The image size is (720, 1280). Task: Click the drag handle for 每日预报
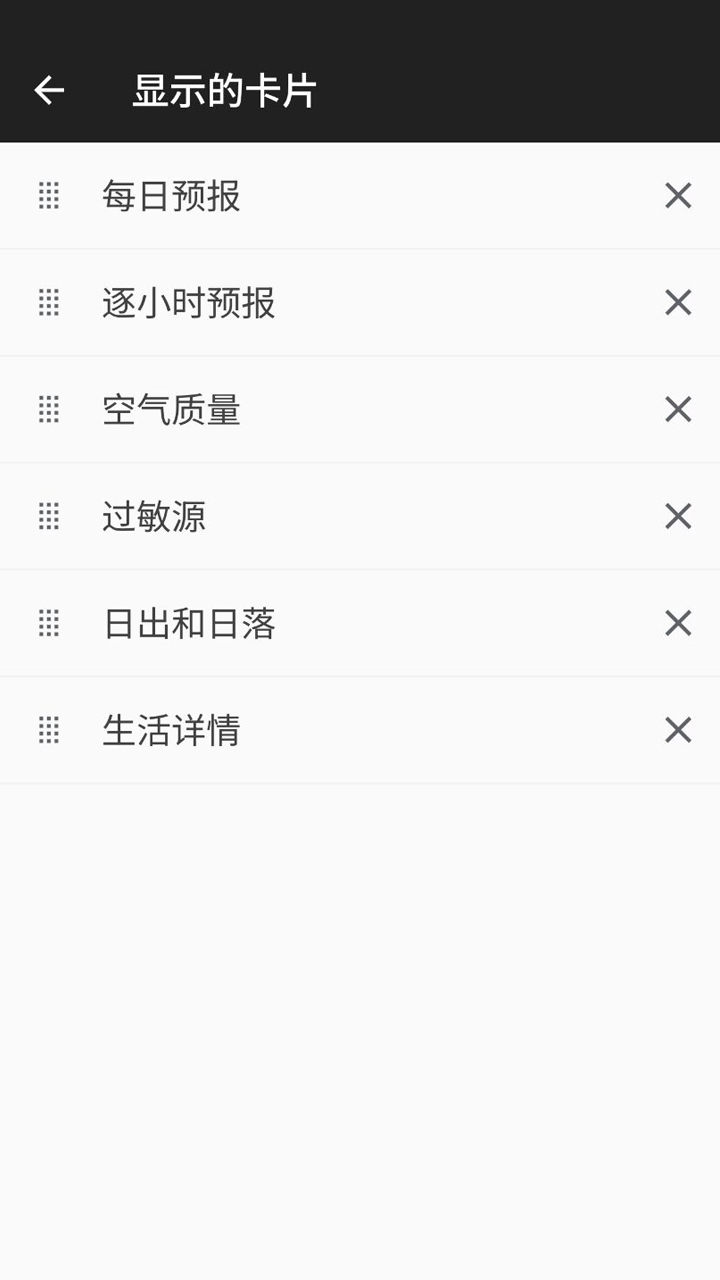click(47, 196)
